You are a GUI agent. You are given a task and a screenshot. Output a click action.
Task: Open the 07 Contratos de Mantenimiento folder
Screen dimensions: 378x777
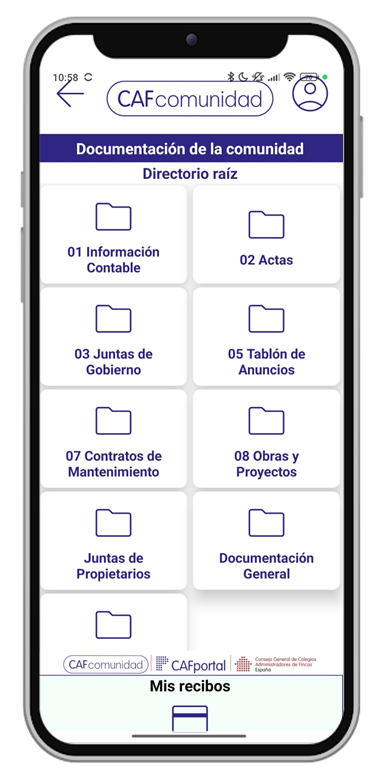pos(113,439)
